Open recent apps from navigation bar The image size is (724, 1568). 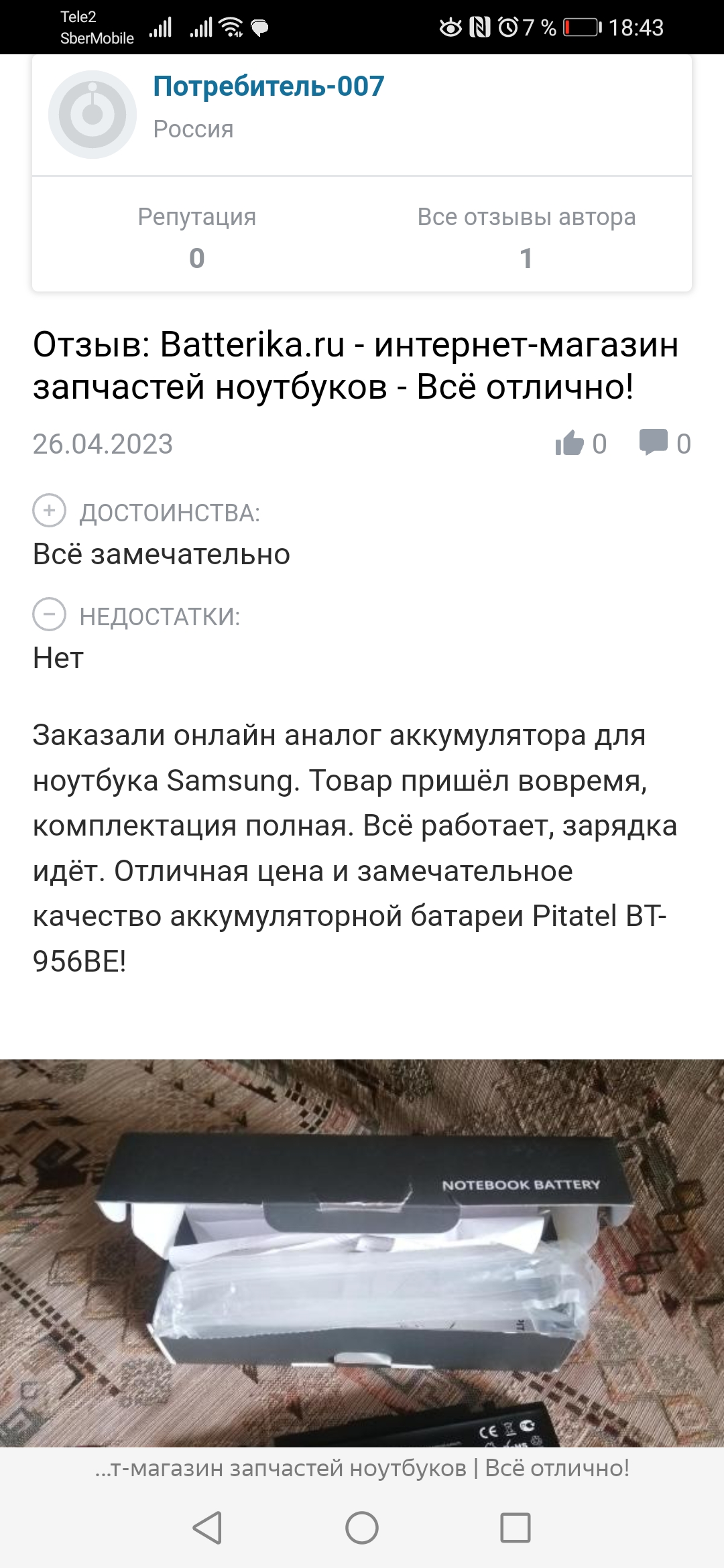516,1527
